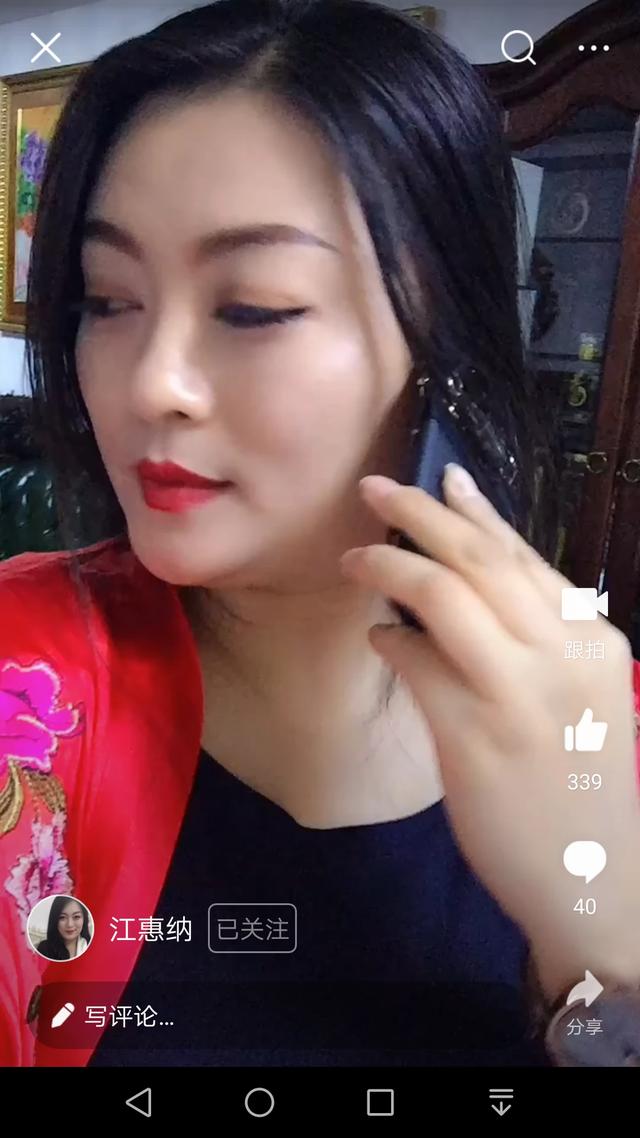This screenshot has height=1138, width=640.
Task: Tap the 已关注 following button
Action: click(x=253, y=928)
